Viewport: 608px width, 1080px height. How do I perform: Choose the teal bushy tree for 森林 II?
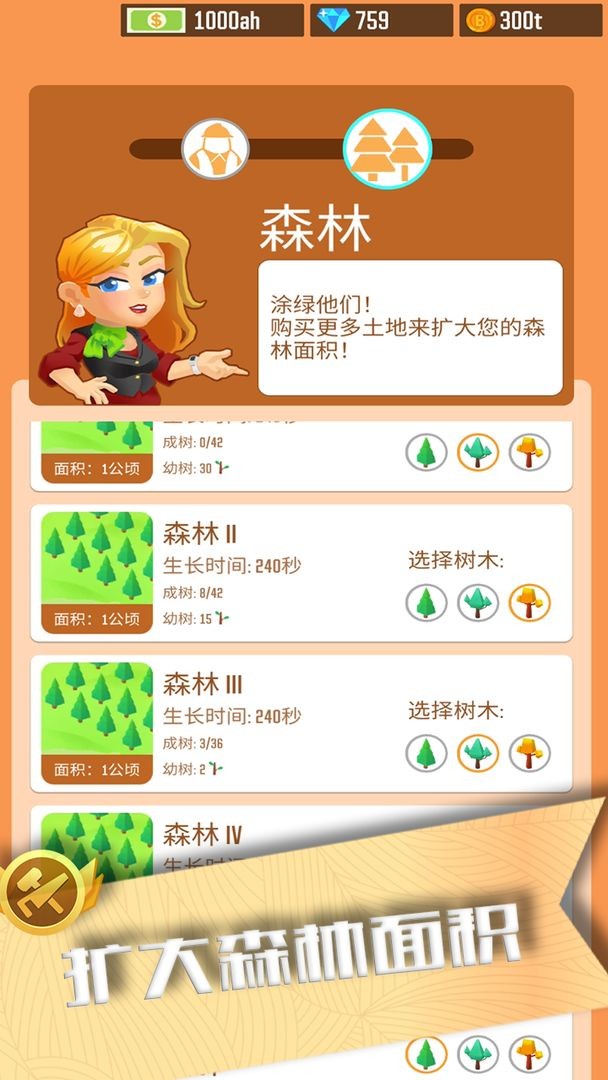(478, 603)
